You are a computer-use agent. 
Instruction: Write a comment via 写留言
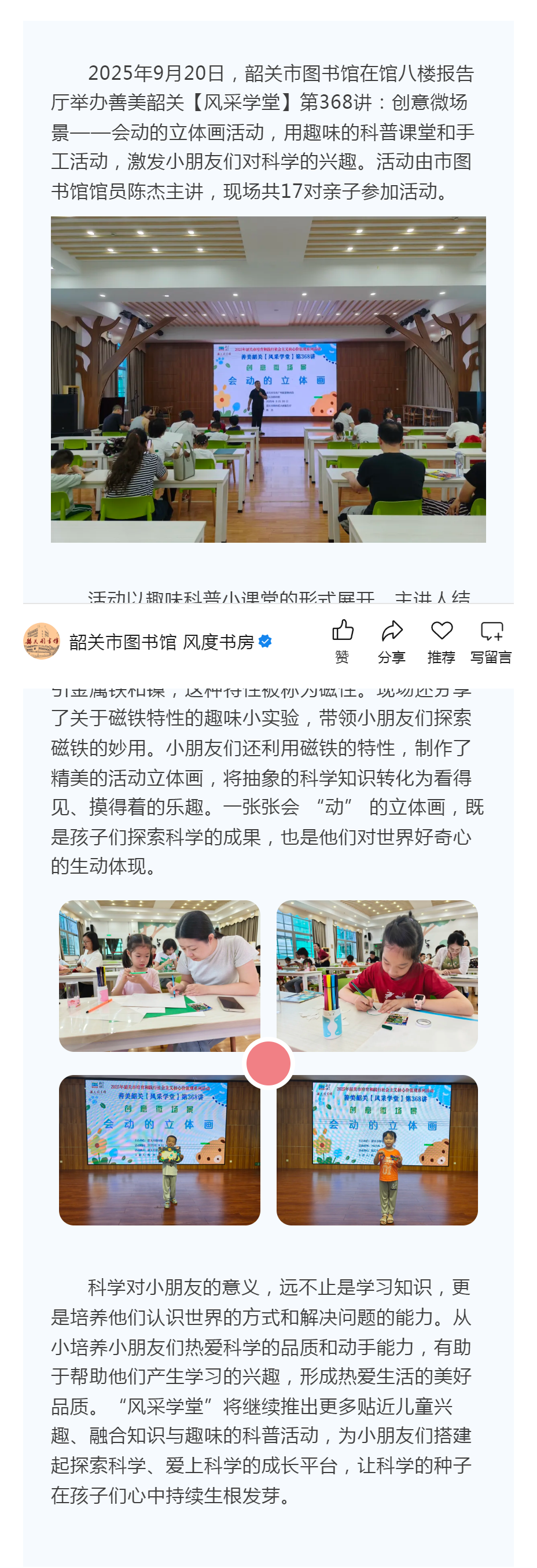491,640
